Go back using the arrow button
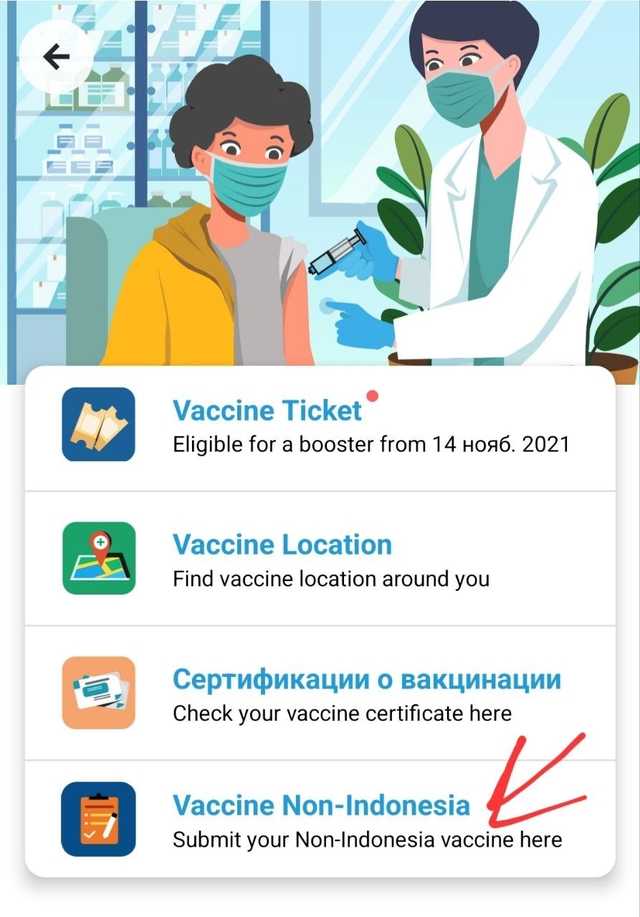The width and height of the screenshot is (640, 917). click(x=56, y=56)
